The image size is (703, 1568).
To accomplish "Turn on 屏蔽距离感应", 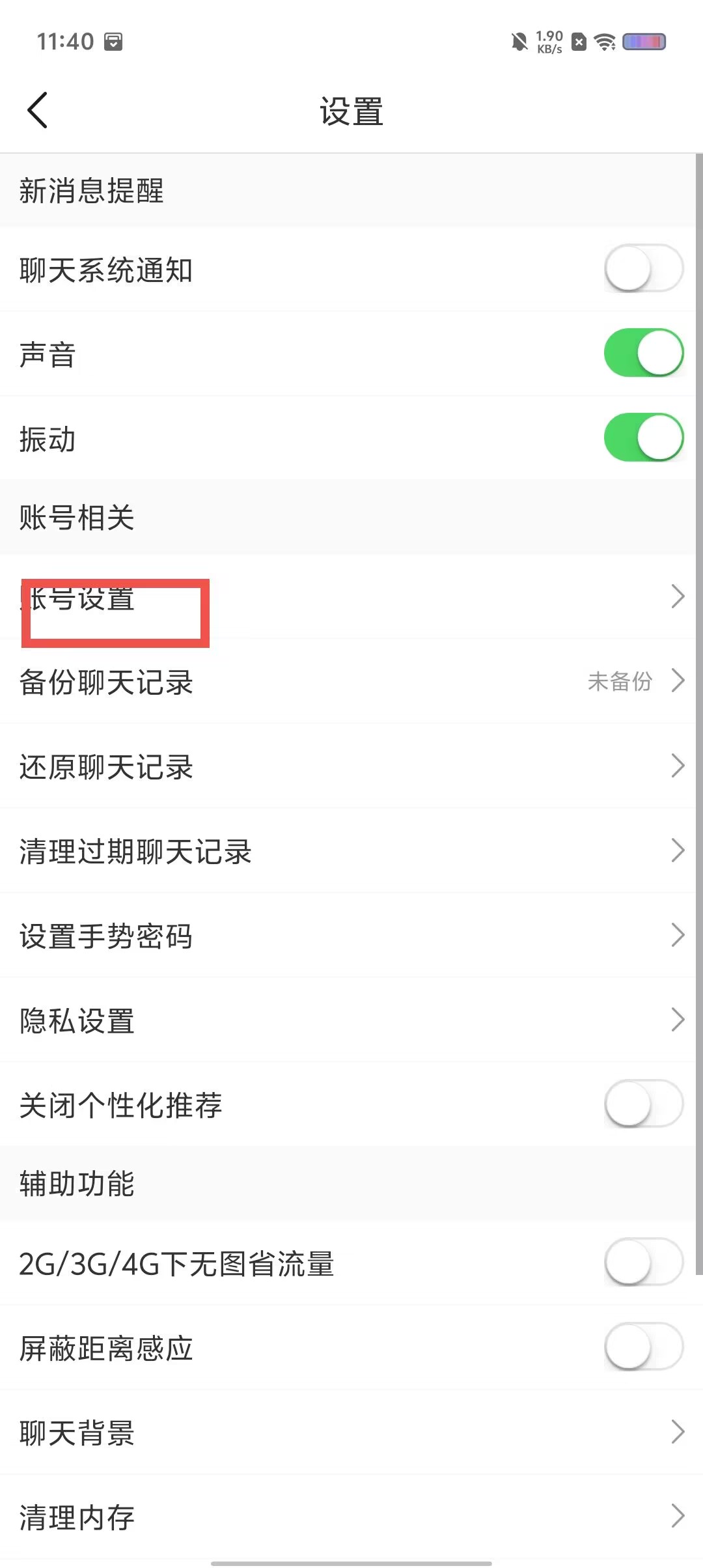I will click(643, 1347).
